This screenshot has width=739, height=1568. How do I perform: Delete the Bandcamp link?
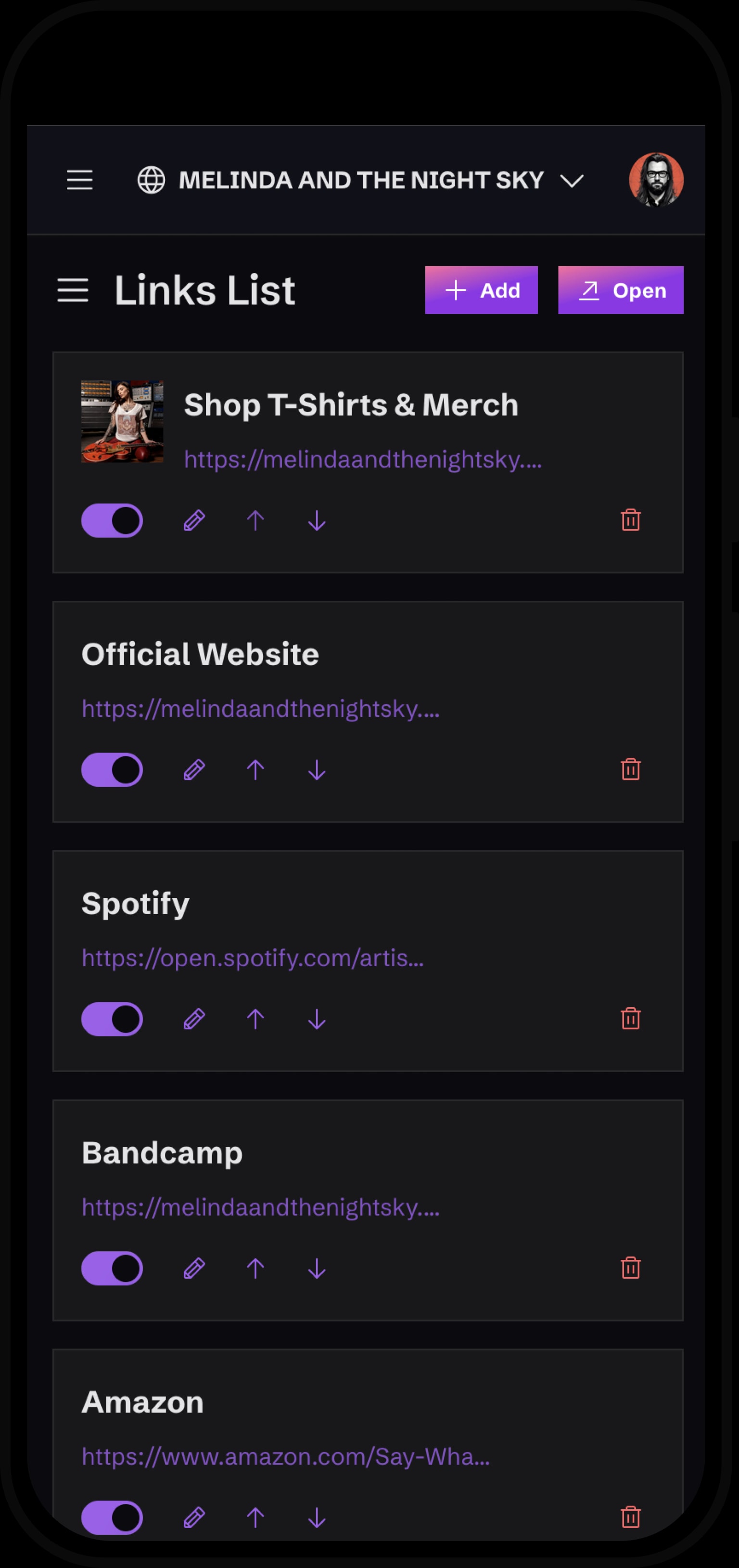click(x=631, y=1269)
